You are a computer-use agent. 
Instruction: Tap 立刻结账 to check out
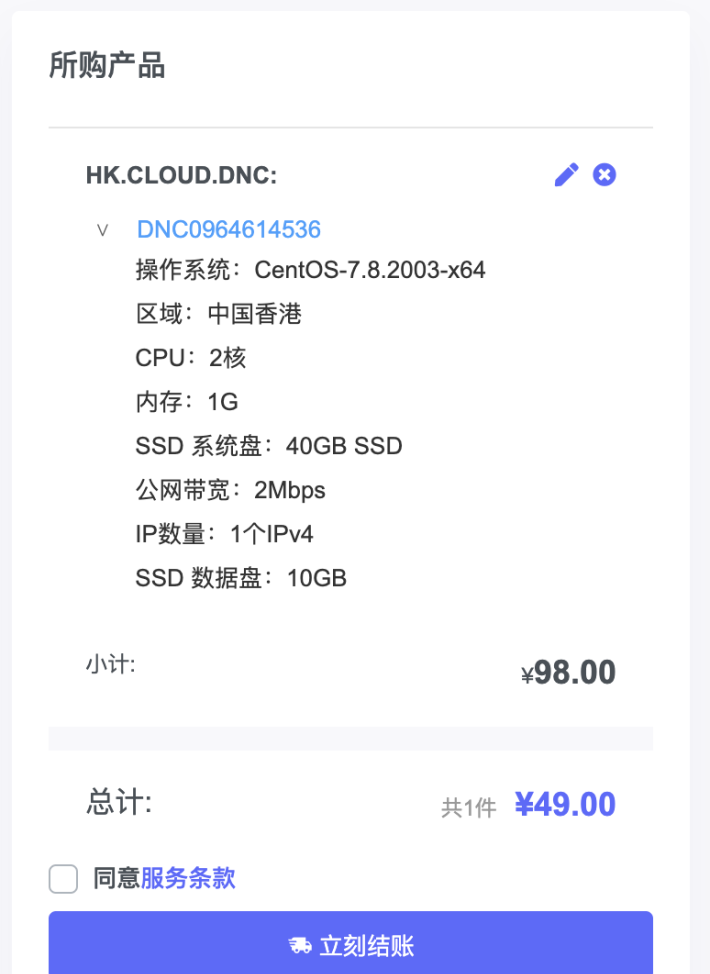(x=351, y=944)
